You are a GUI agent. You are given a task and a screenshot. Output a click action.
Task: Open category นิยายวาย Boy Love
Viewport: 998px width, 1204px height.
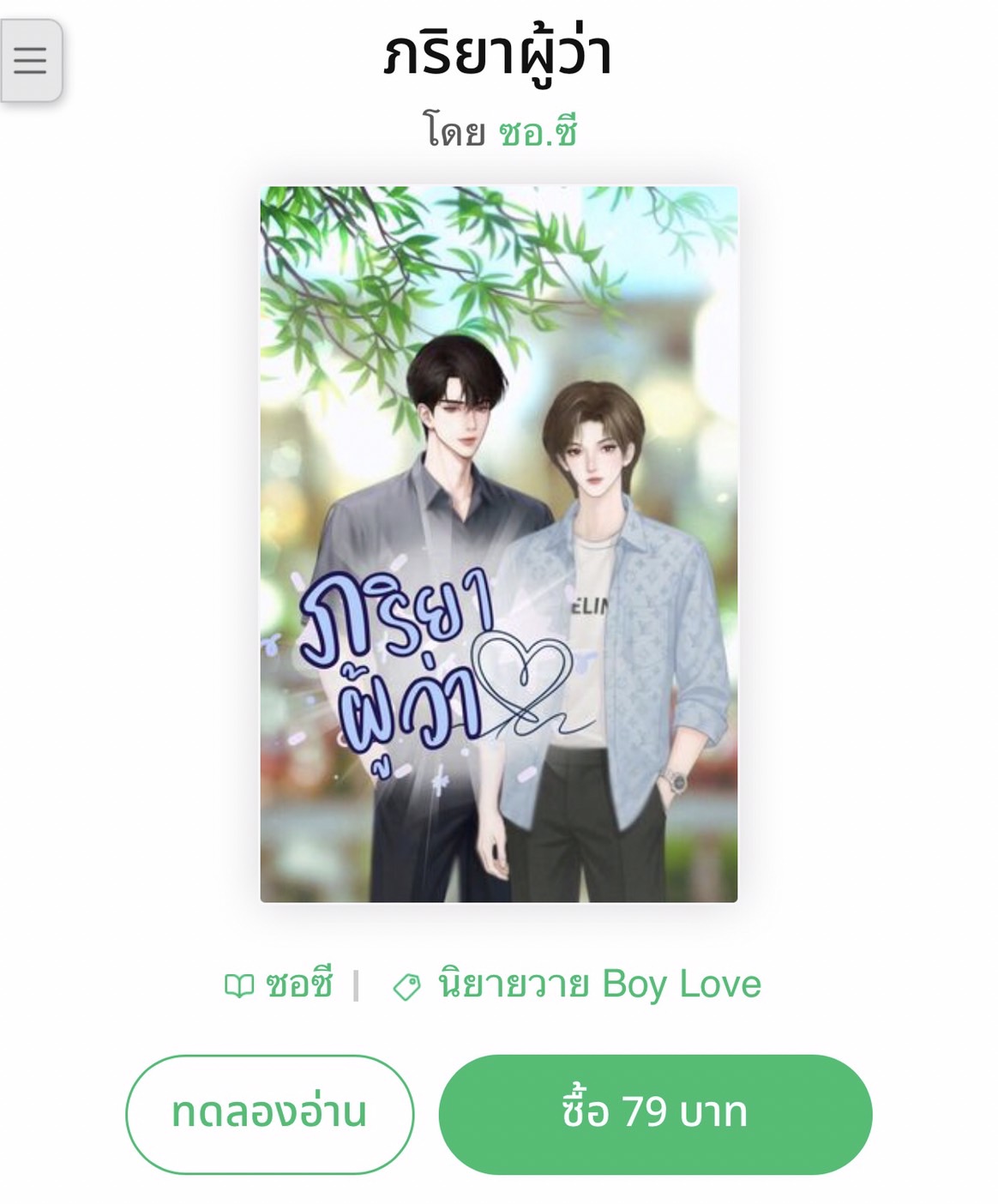(598, 984)
